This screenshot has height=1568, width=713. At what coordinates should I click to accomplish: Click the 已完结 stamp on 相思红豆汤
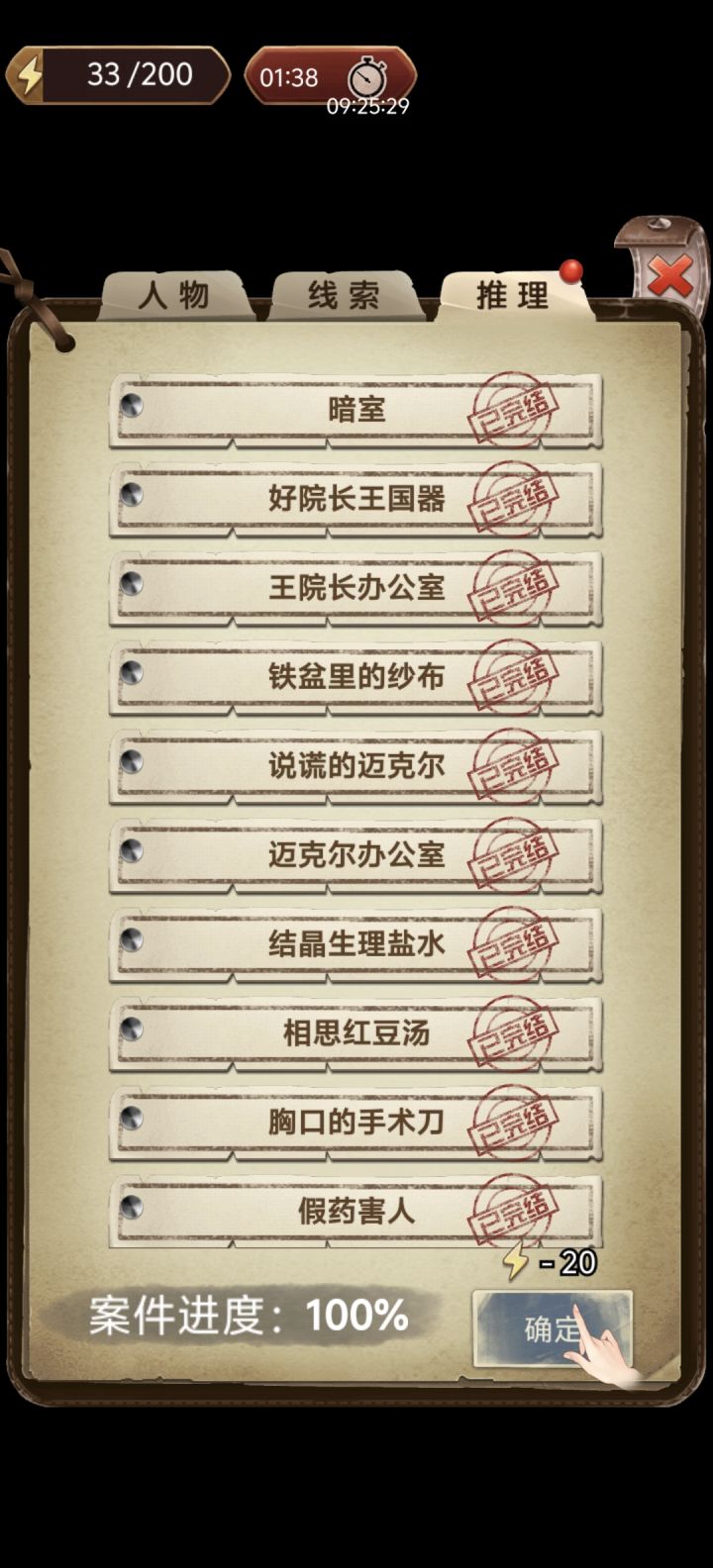[x=515, y=1033]
